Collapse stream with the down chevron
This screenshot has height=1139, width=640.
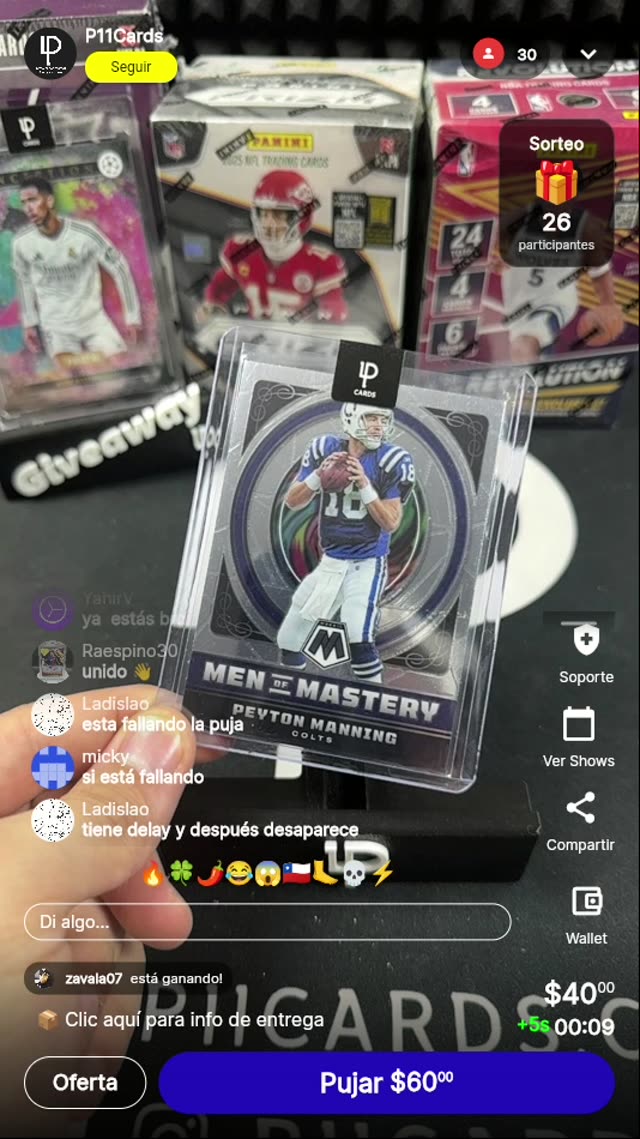[x=588, y=54]
